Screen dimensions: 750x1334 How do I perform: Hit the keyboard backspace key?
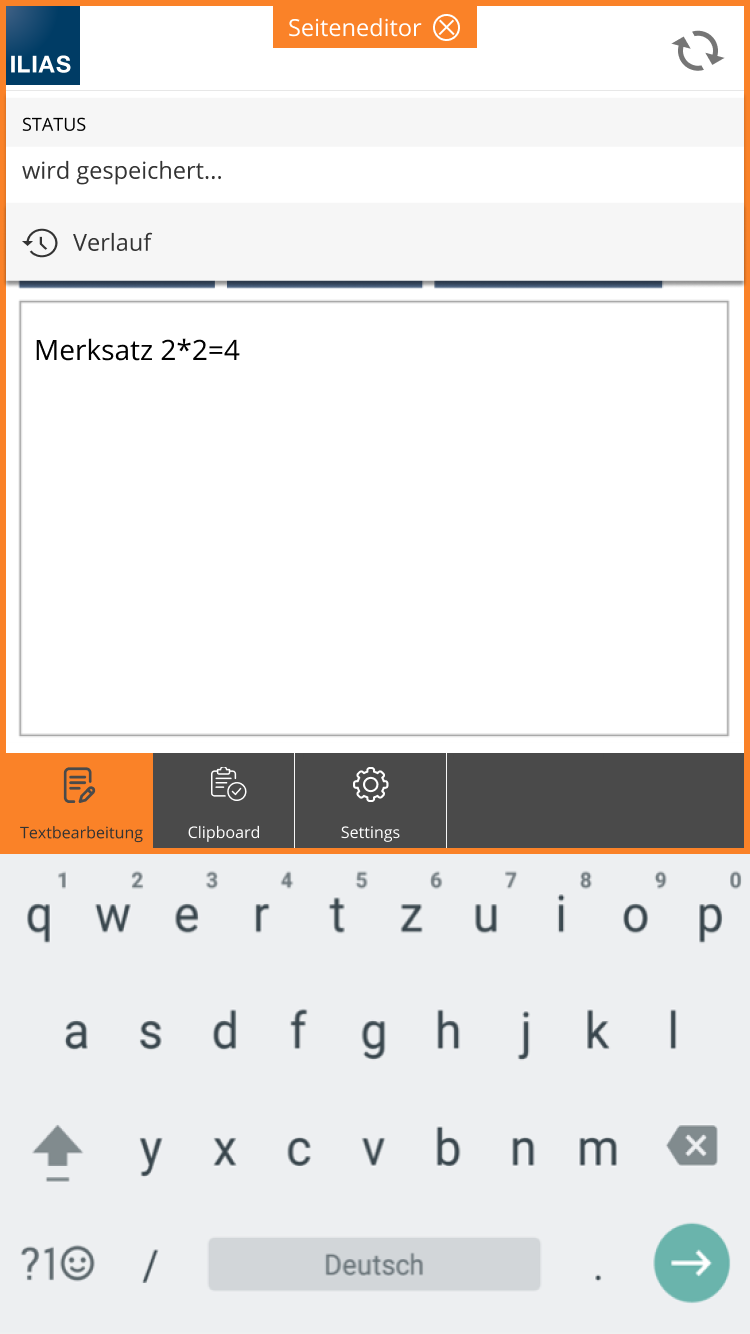(692, 1146)
